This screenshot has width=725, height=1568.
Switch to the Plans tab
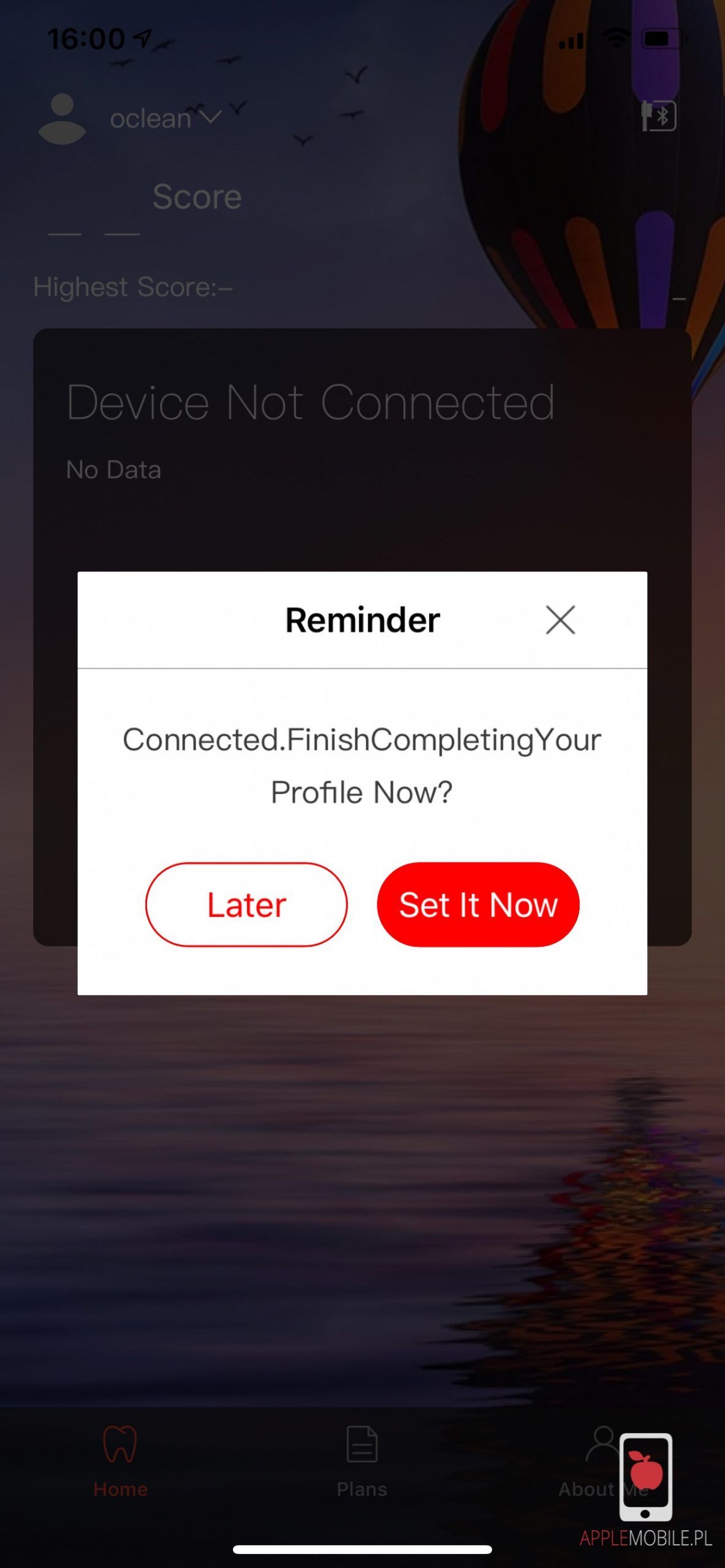[362, 1461]
